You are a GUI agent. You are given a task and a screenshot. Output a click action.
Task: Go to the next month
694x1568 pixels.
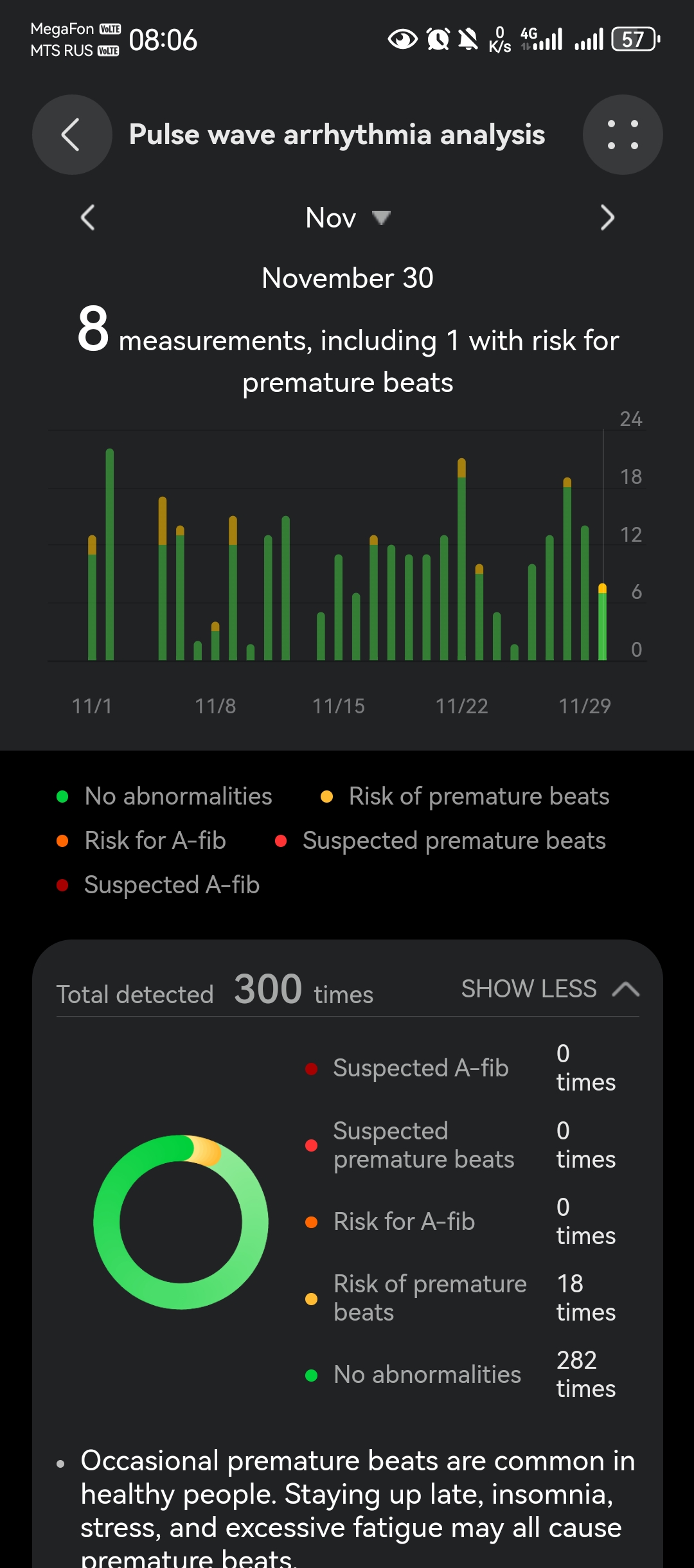click(x=607, y=218)
